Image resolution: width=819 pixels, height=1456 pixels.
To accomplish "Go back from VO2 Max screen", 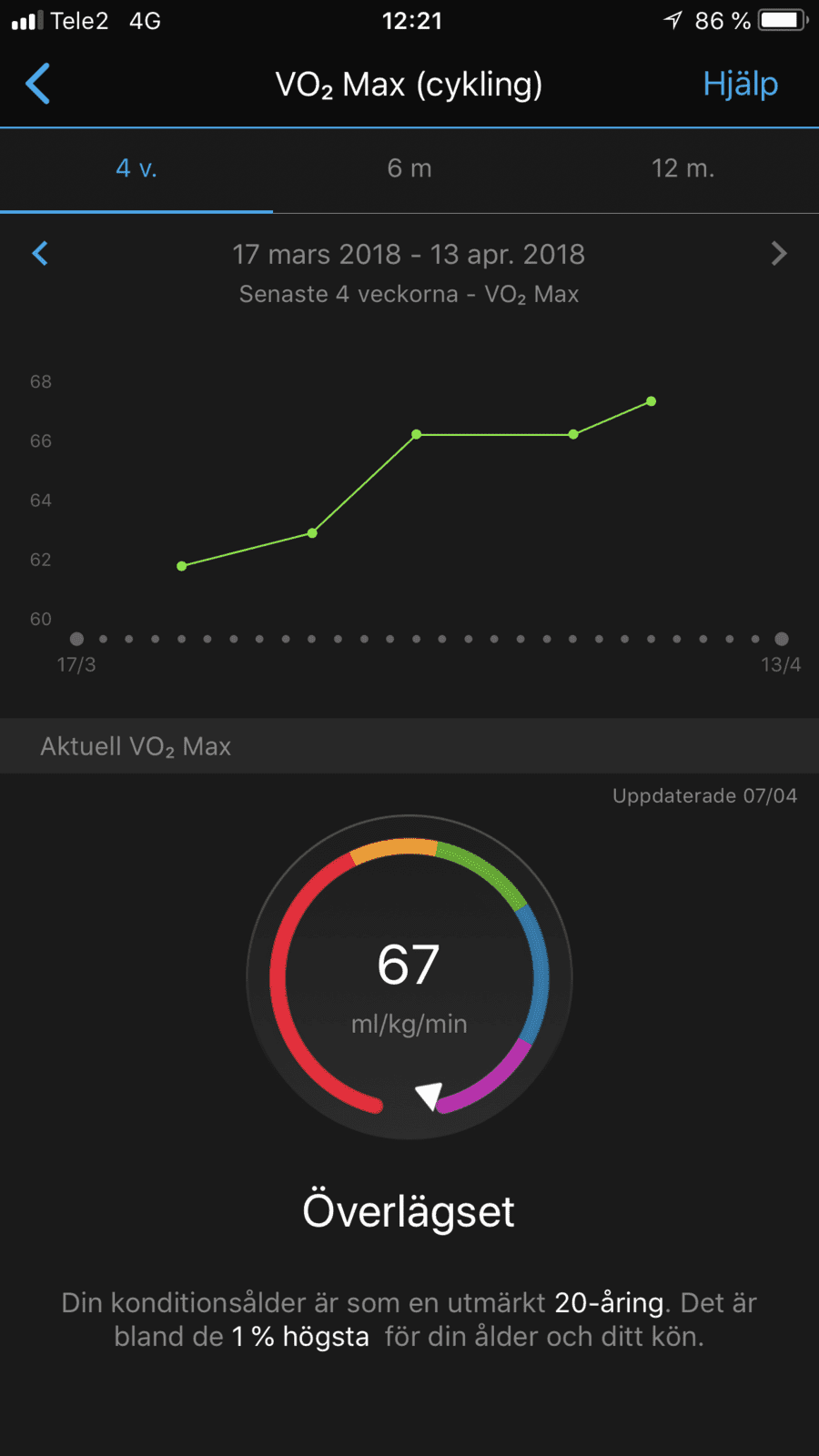I will pyautogui.click(x=38, y=84).
